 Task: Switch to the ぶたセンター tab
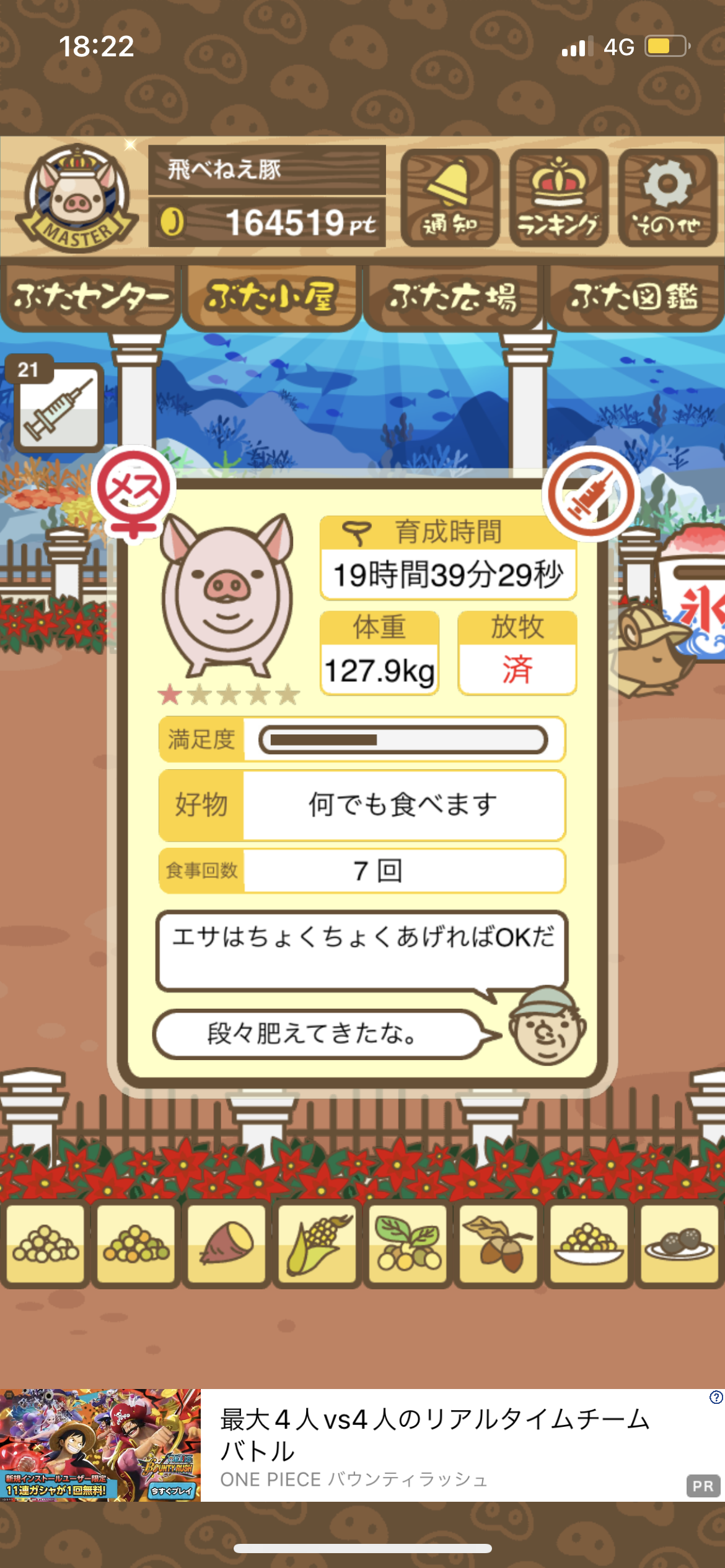pos(90,297)
